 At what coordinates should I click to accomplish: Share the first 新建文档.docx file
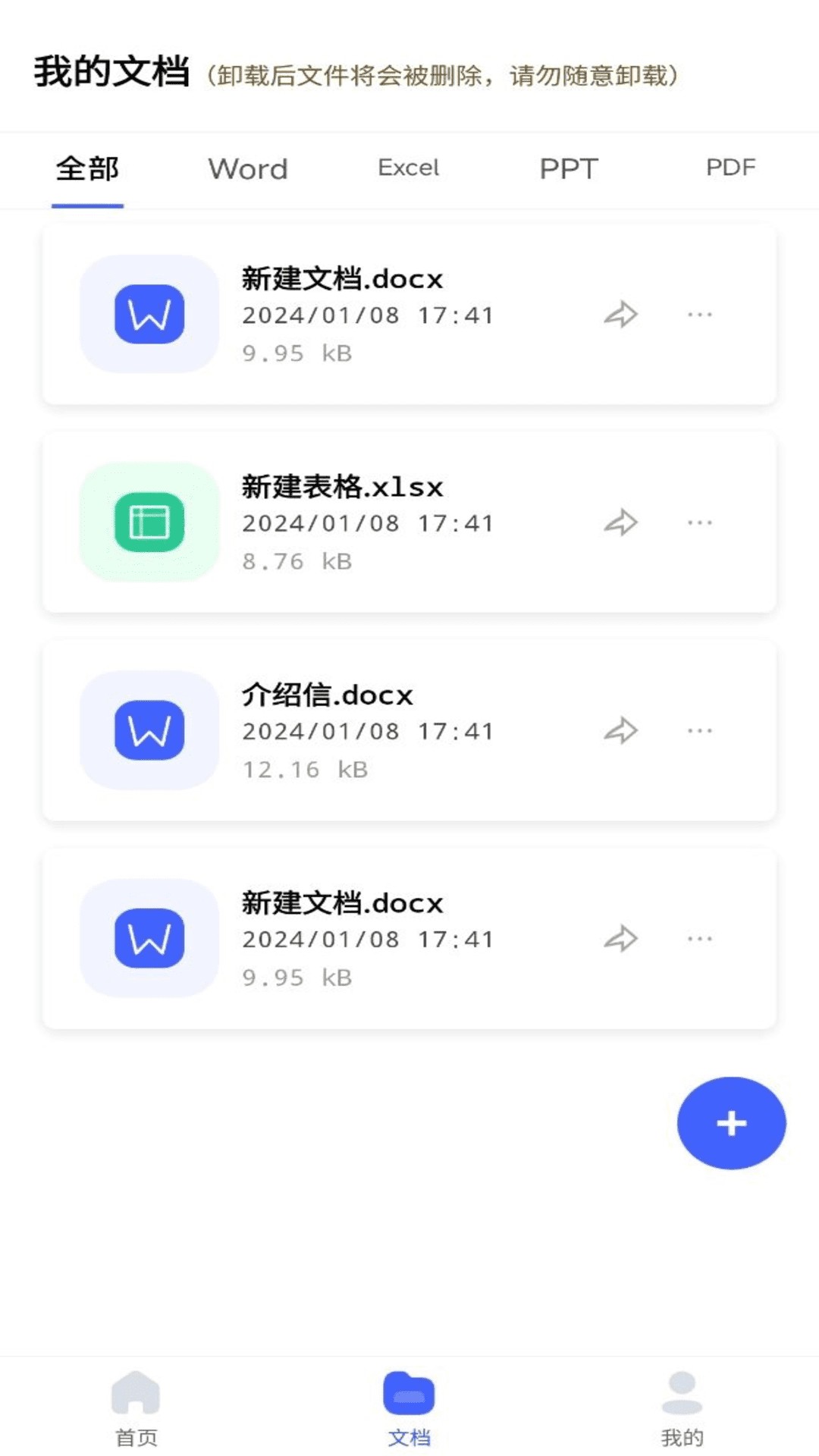623,314
